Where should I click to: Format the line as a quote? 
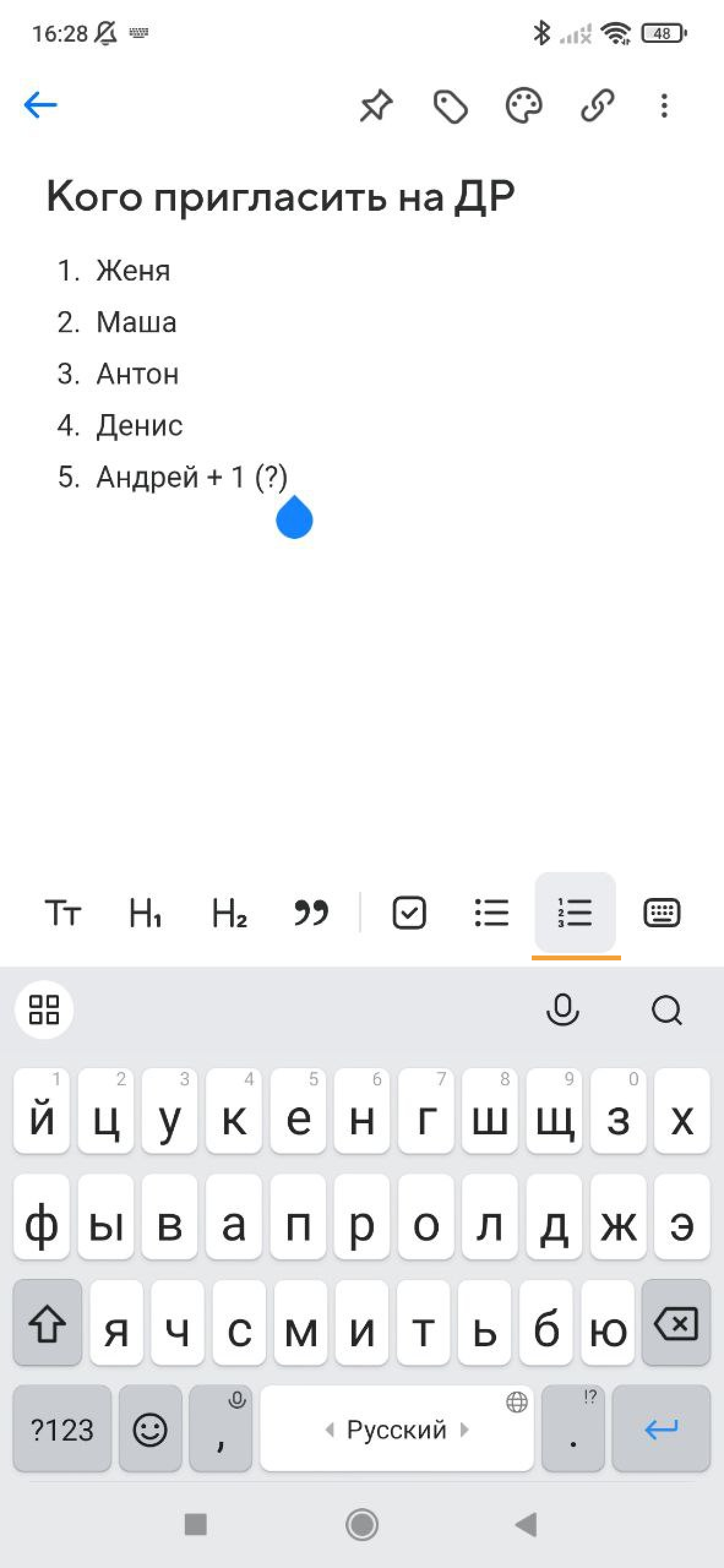(311, 913)
